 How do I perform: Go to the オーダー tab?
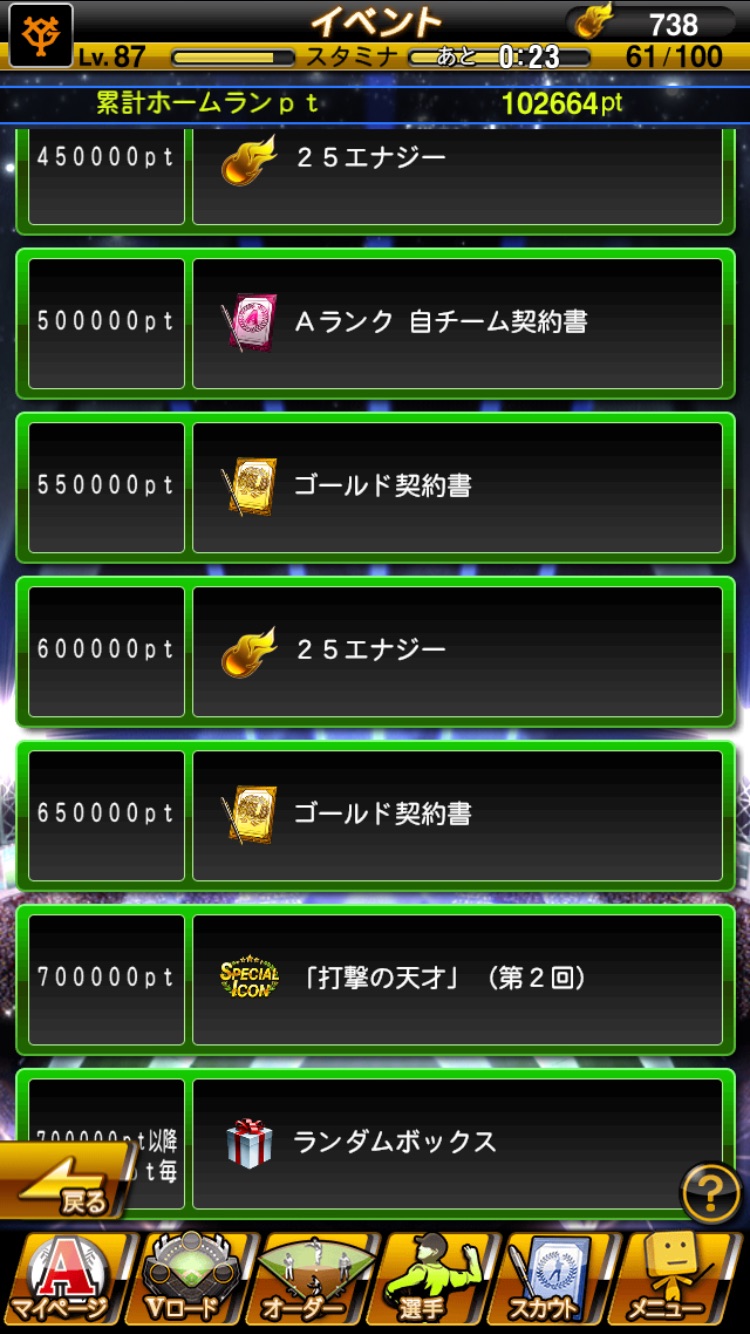(x=312, y=1280)
